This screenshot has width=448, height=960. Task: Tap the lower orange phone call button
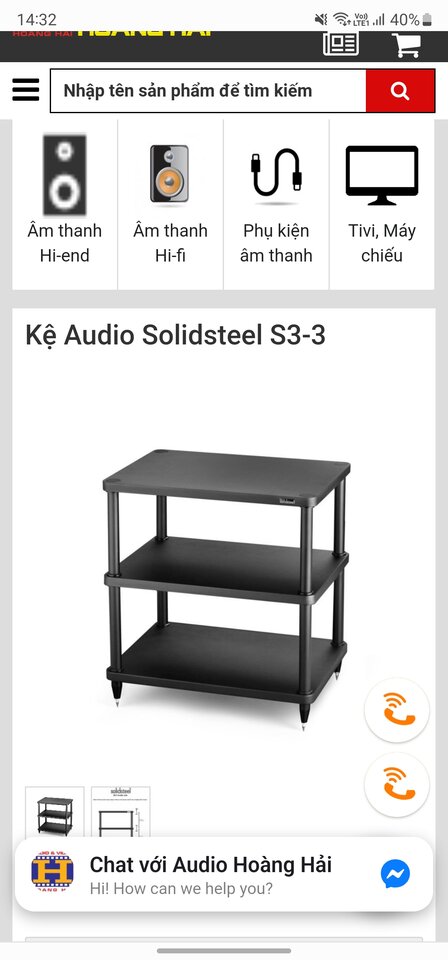click(x=397, y=785)
